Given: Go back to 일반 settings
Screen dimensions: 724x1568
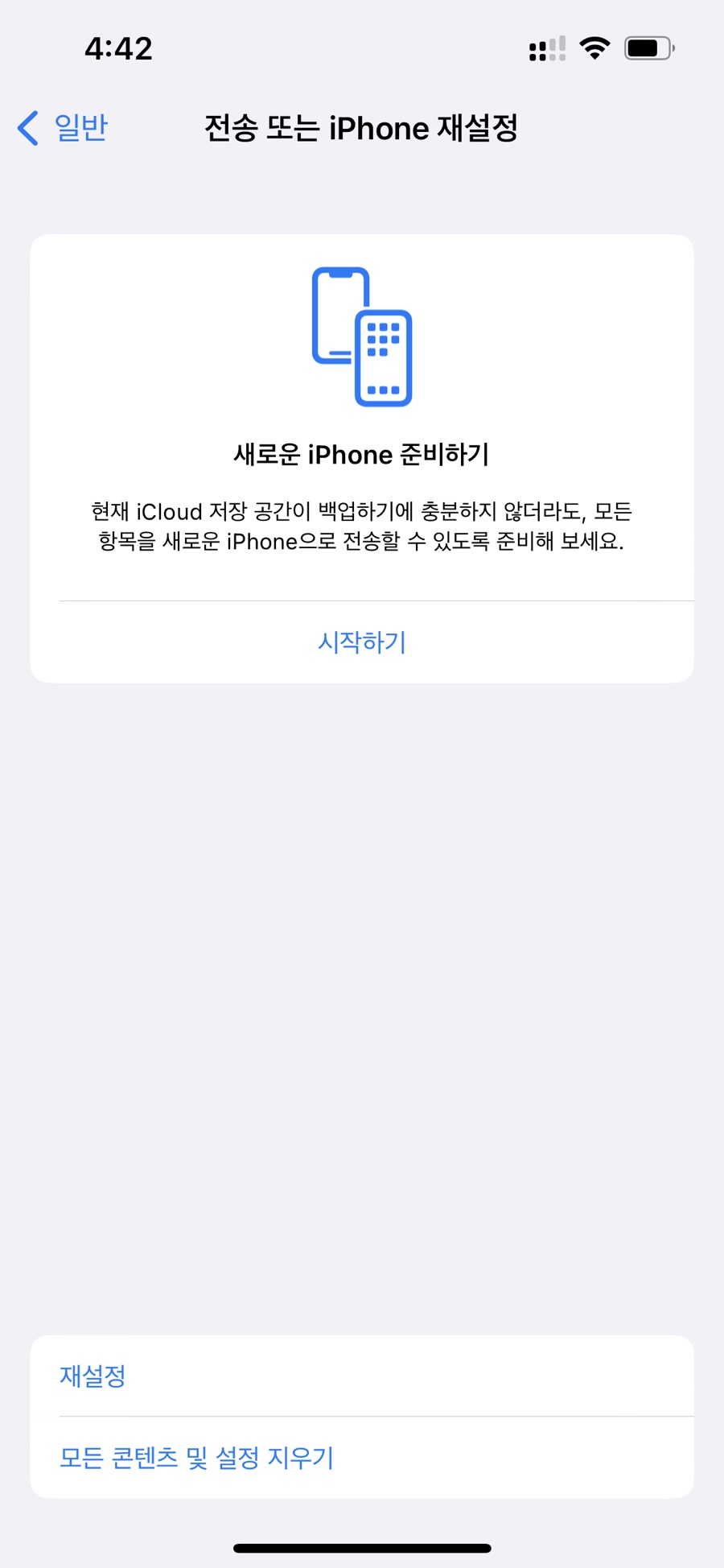Looking at the screenshot, I should pyautogui.click(x=64, y=128).
